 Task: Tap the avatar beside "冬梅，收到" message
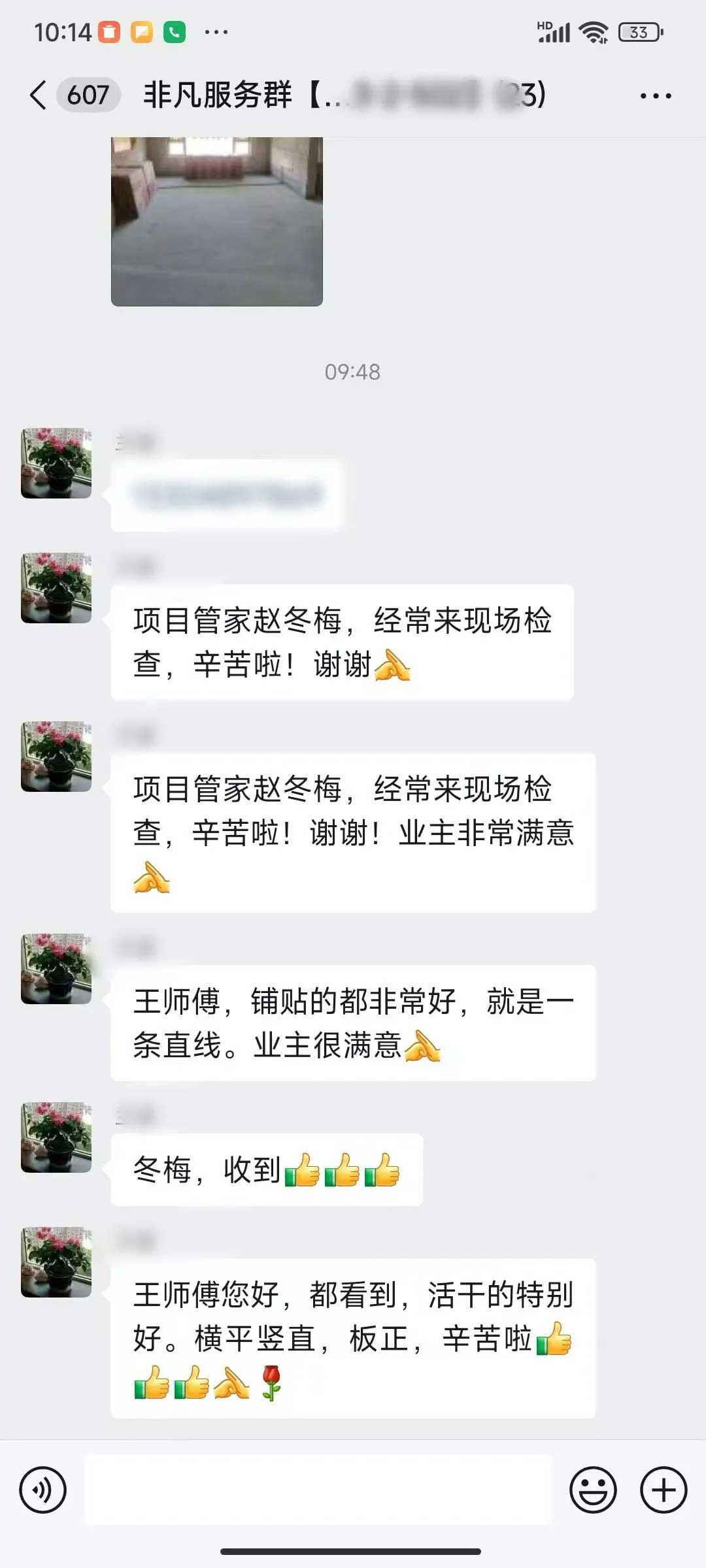click(x=56, y=1137)
